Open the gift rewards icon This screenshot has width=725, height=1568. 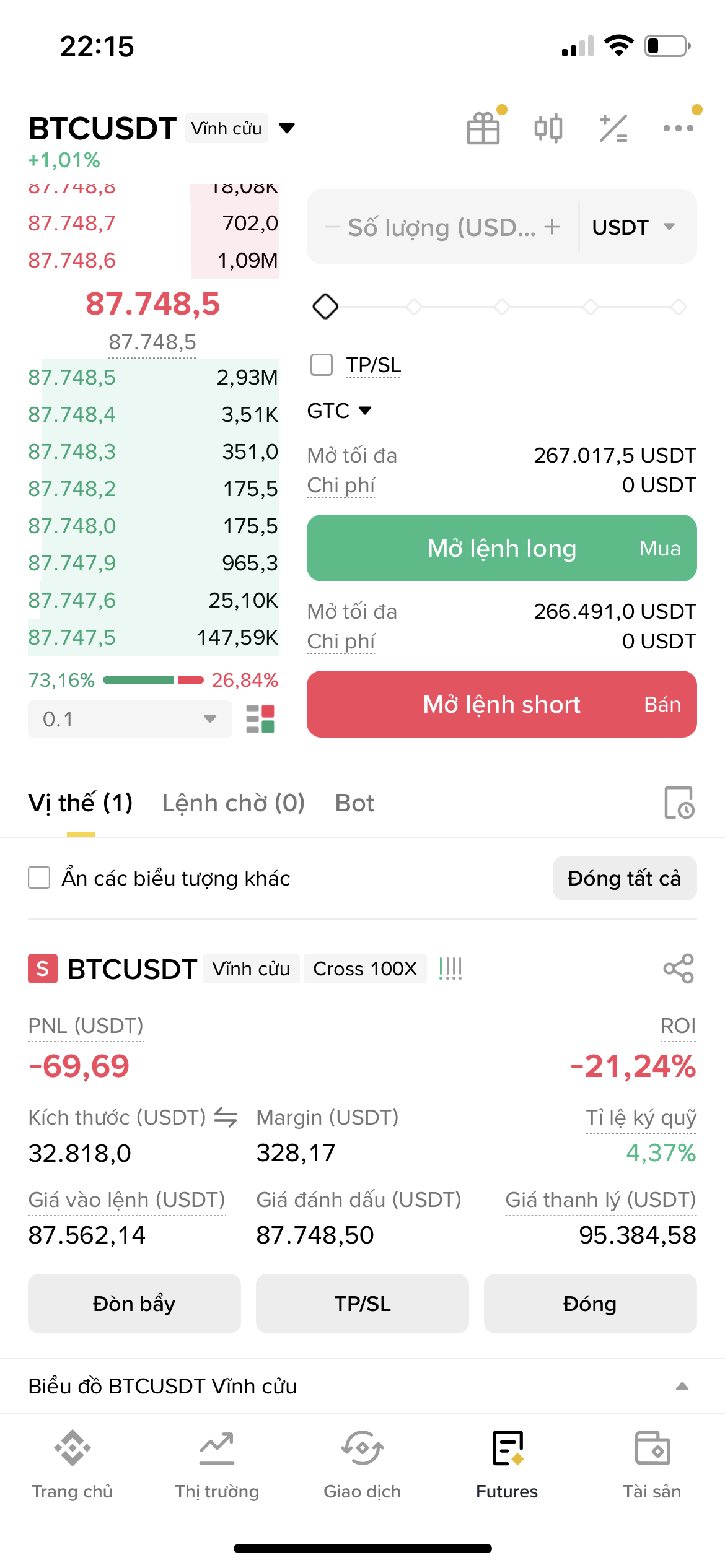pos(483,128)
